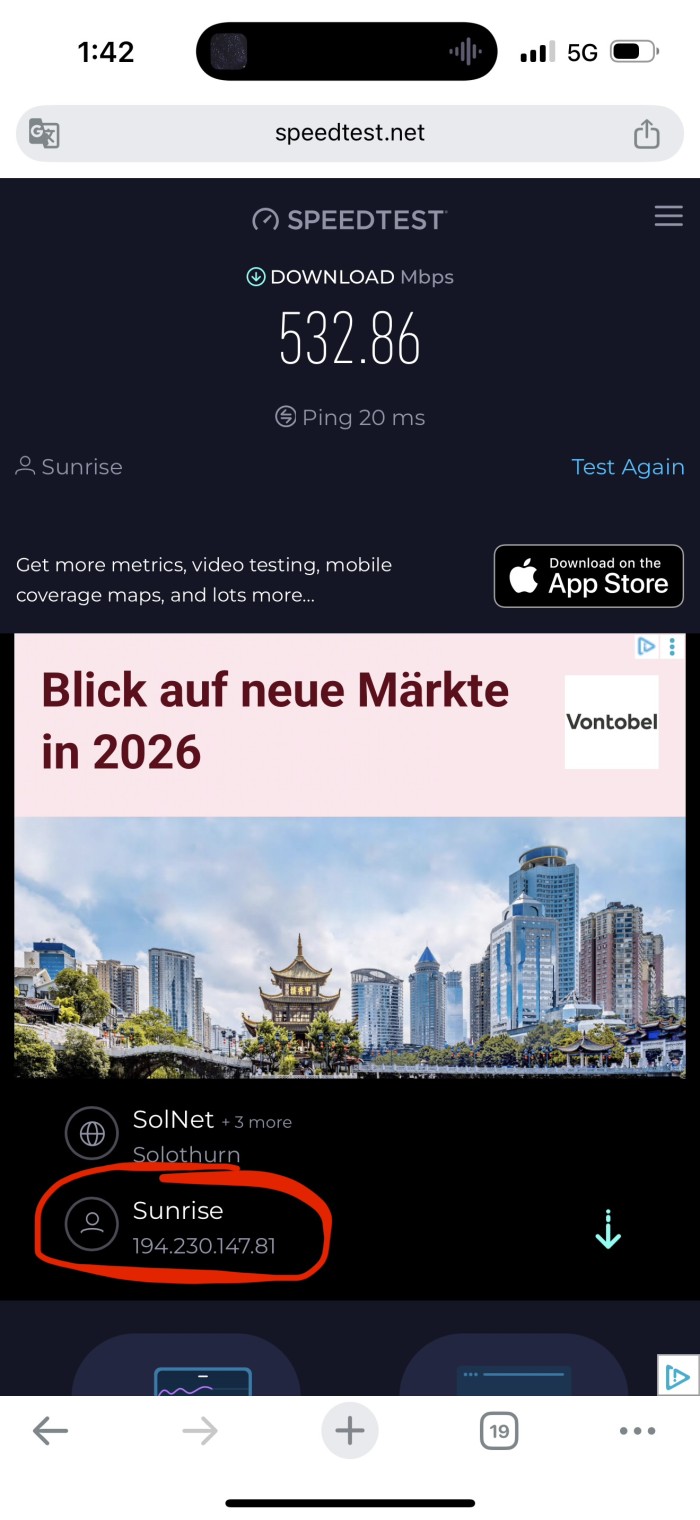Open a new browser tab
The height and width of the screenshot is (1520, 700).
tap(349, 1431)
